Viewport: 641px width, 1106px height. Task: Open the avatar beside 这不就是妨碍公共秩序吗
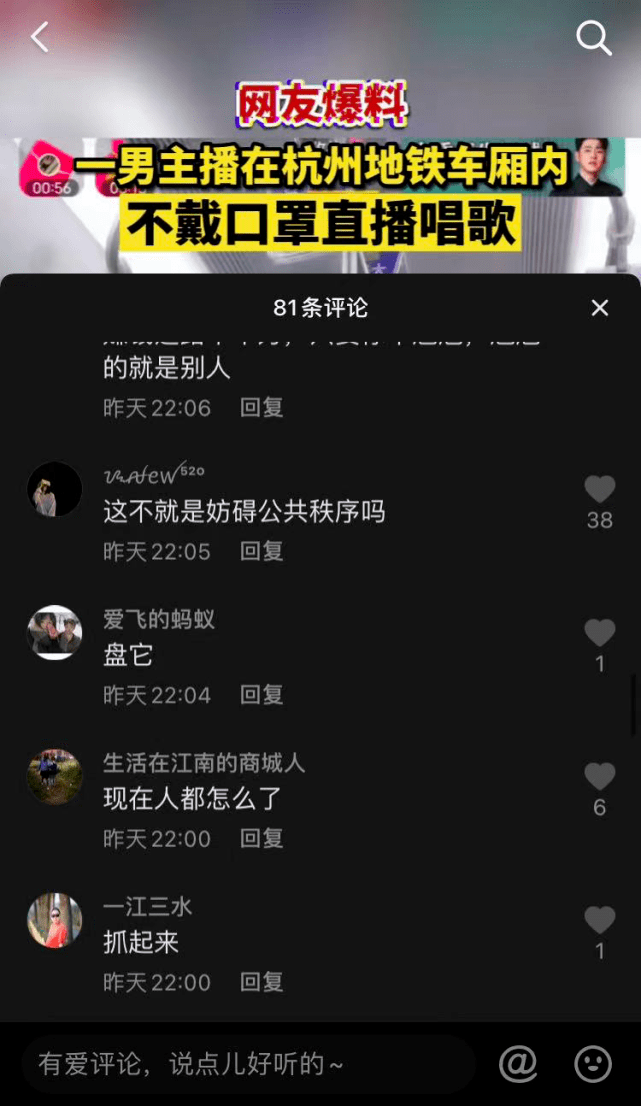(54, 489)
